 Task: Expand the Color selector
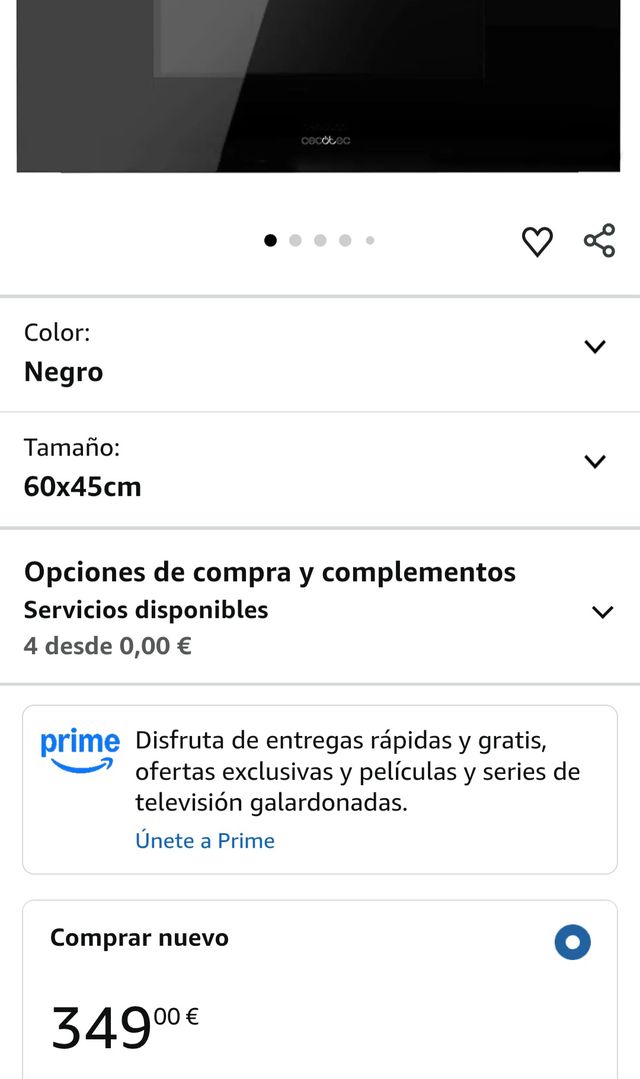coord(594,347)
